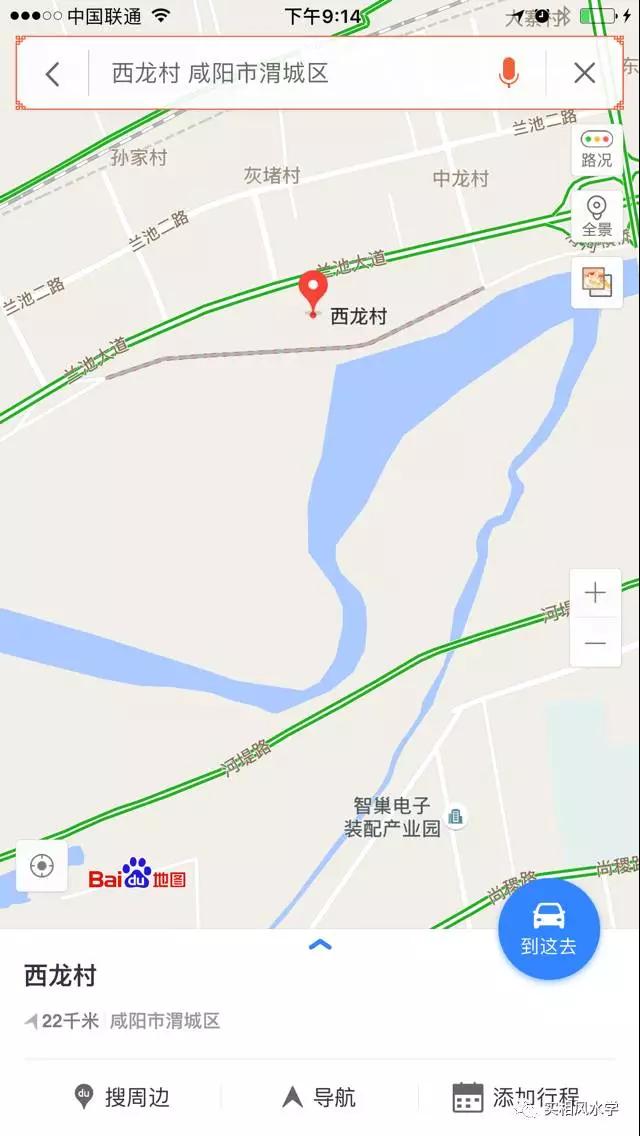Start 导航 navigation
Screen dimensions: 640x1136
point(318,1097)
